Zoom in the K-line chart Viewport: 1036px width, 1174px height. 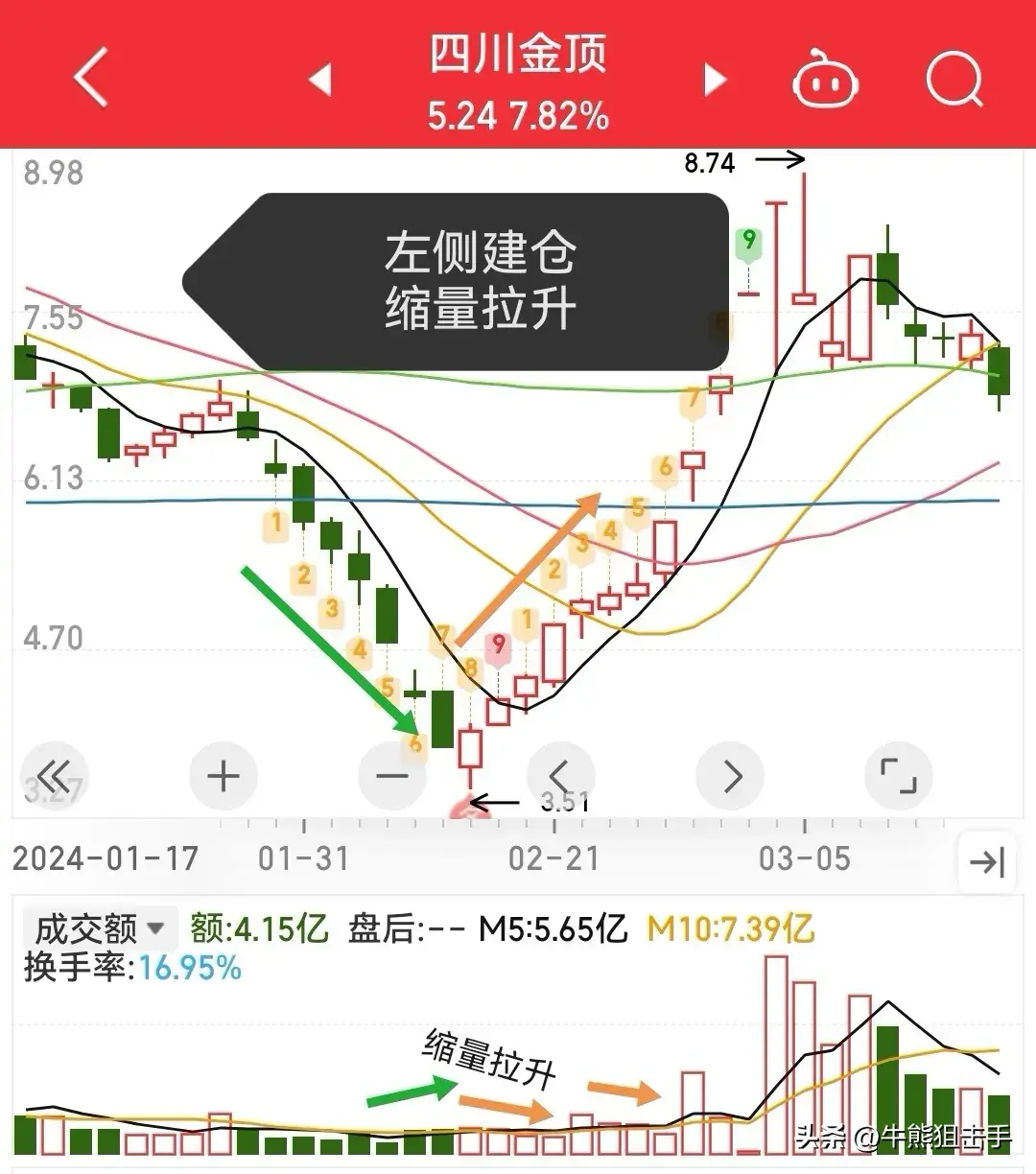(224, 775)
